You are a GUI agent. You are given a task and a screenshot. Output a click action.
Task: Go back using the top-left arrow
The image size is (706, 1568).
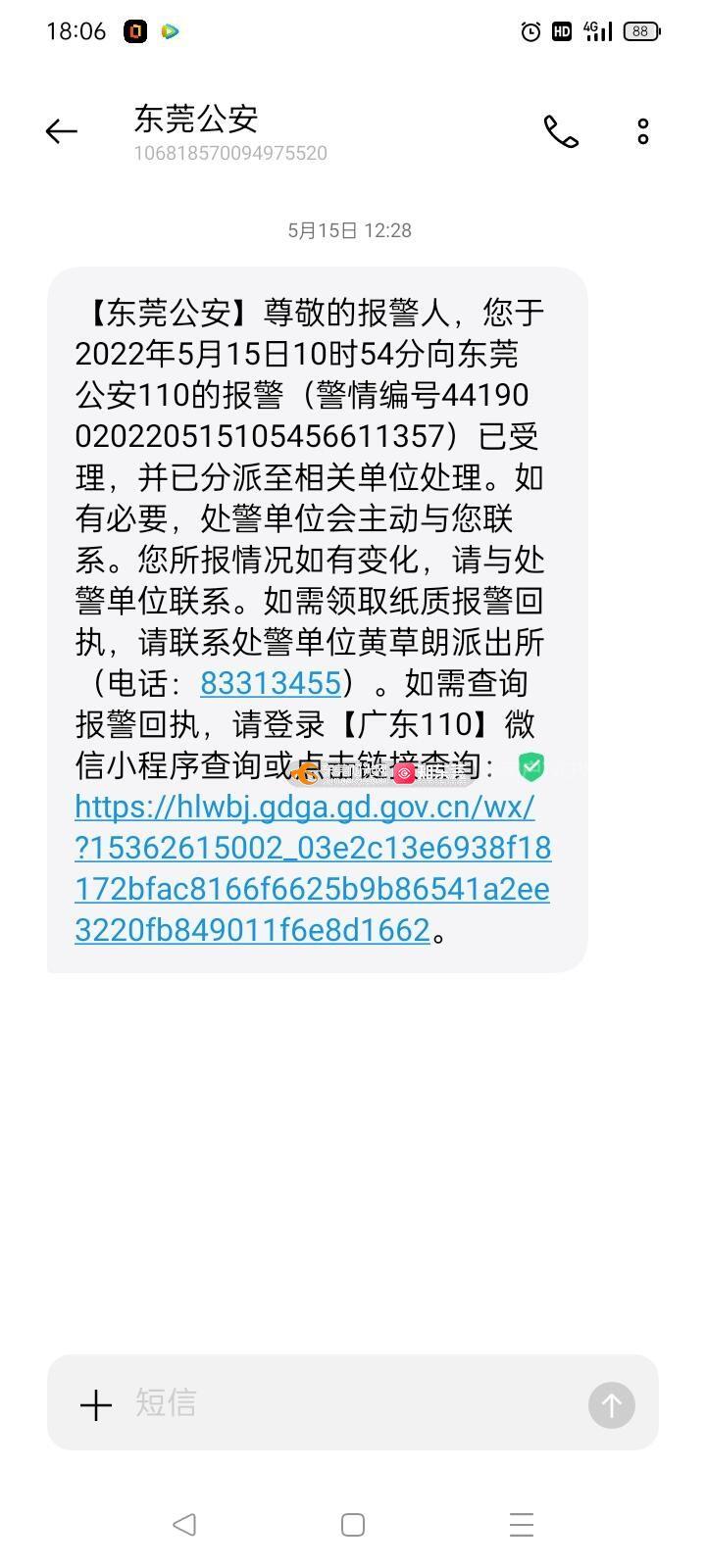61,131
